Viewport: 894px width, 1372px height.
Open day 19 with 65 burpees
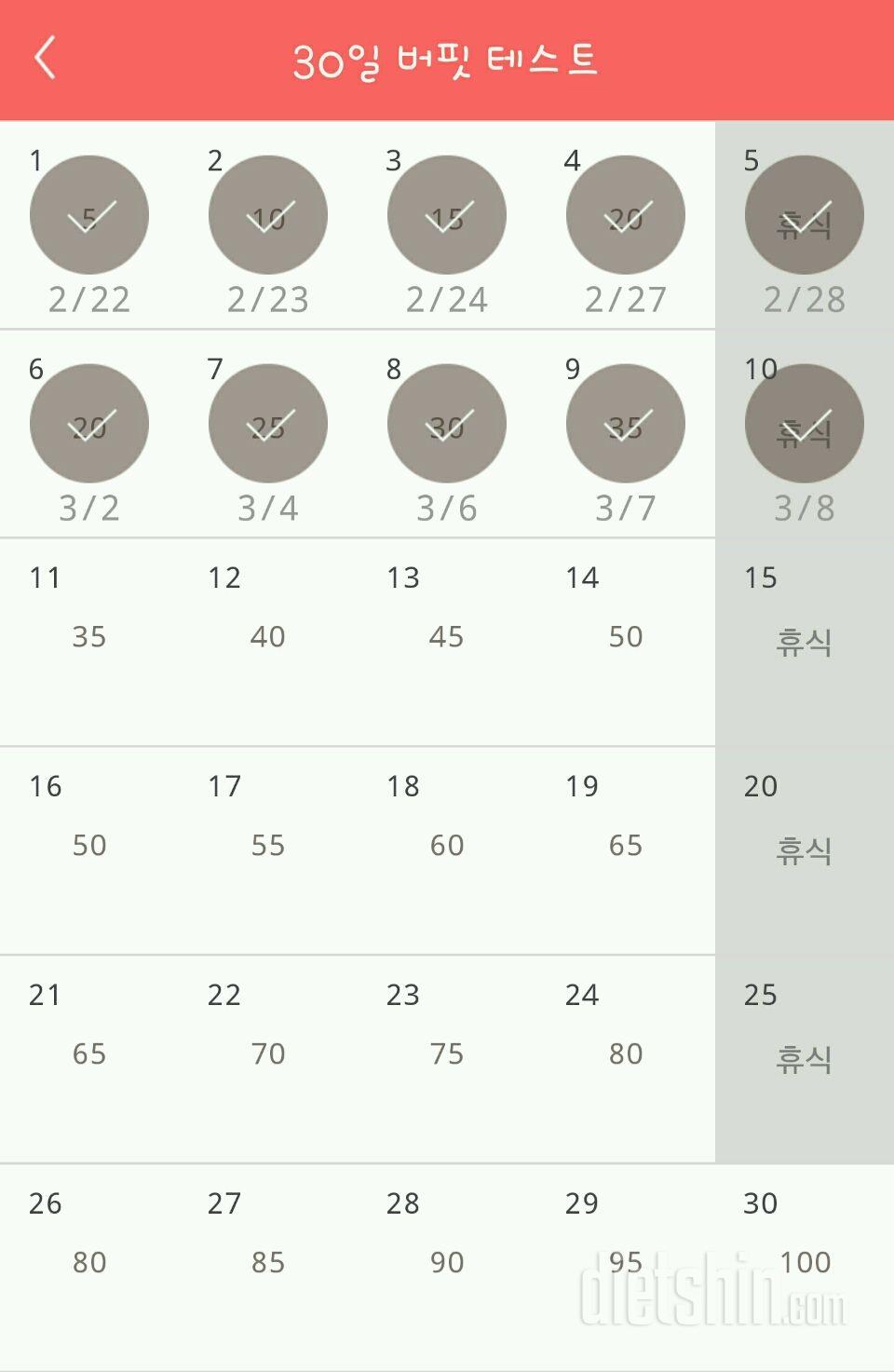(x=626, y=845)
